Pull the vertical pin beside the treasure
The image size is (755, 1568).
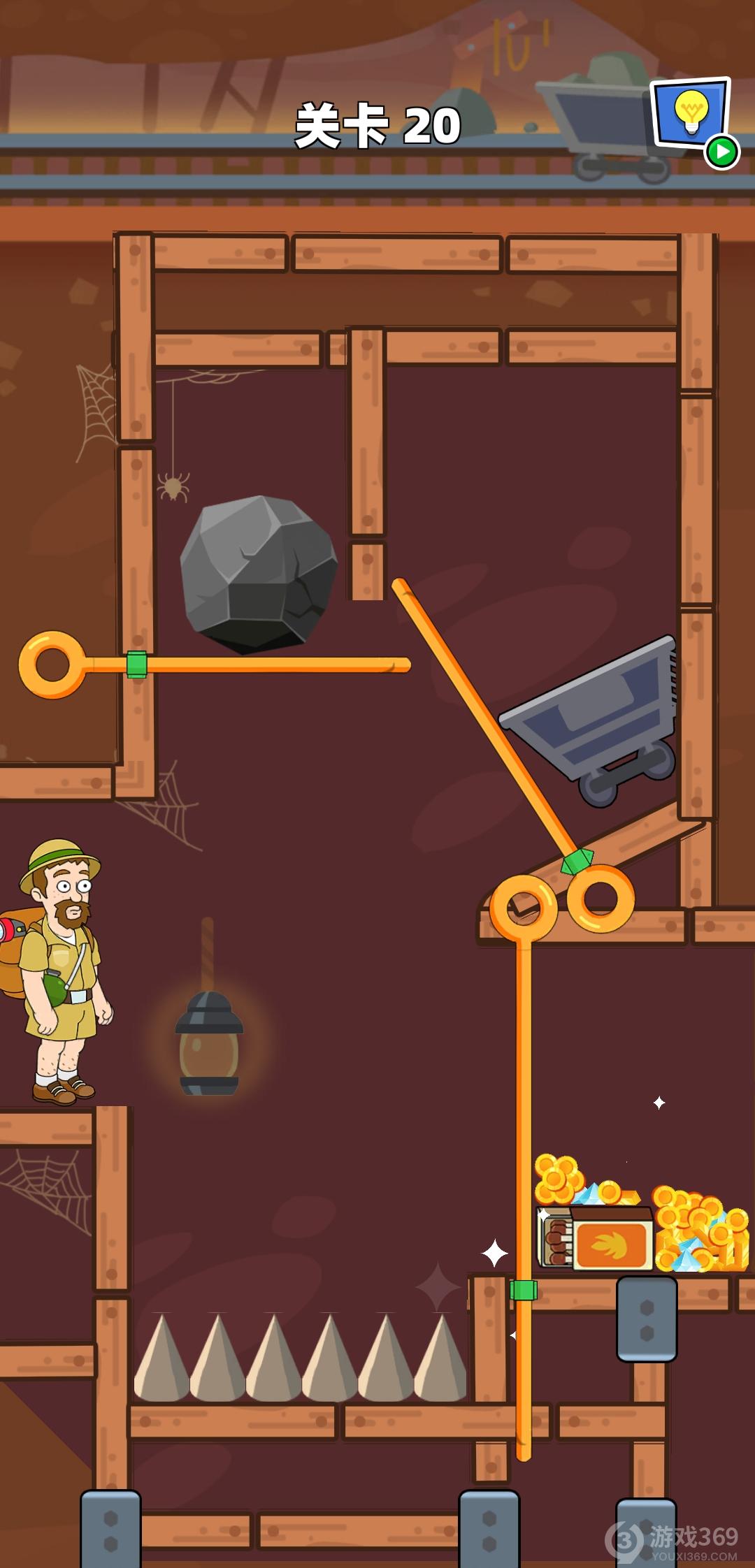pyautogui.click(x=524, y=907)
